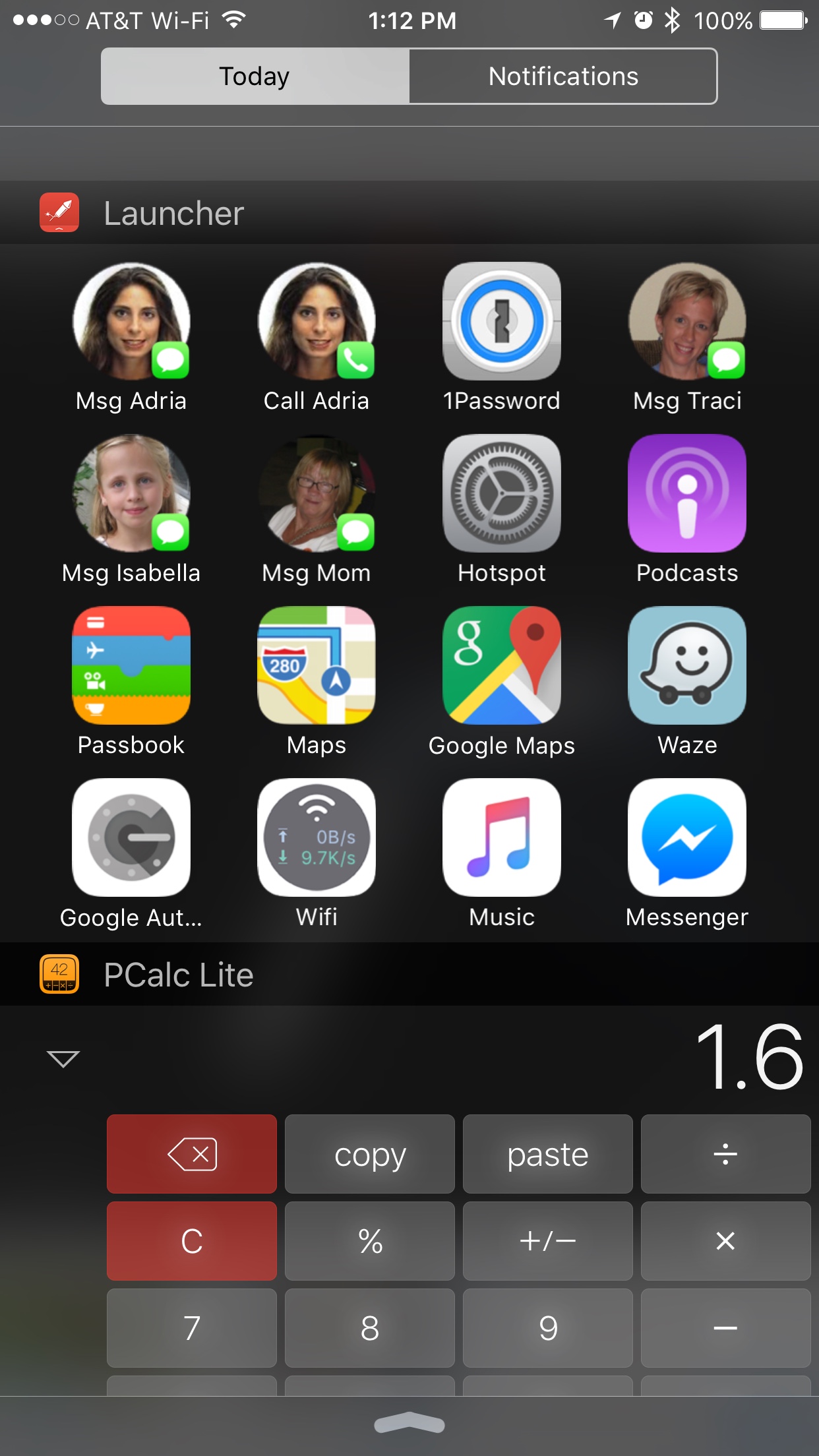Select the Today tab
This screenshot has height=1456, width=819.
click(x=255, y=76)
